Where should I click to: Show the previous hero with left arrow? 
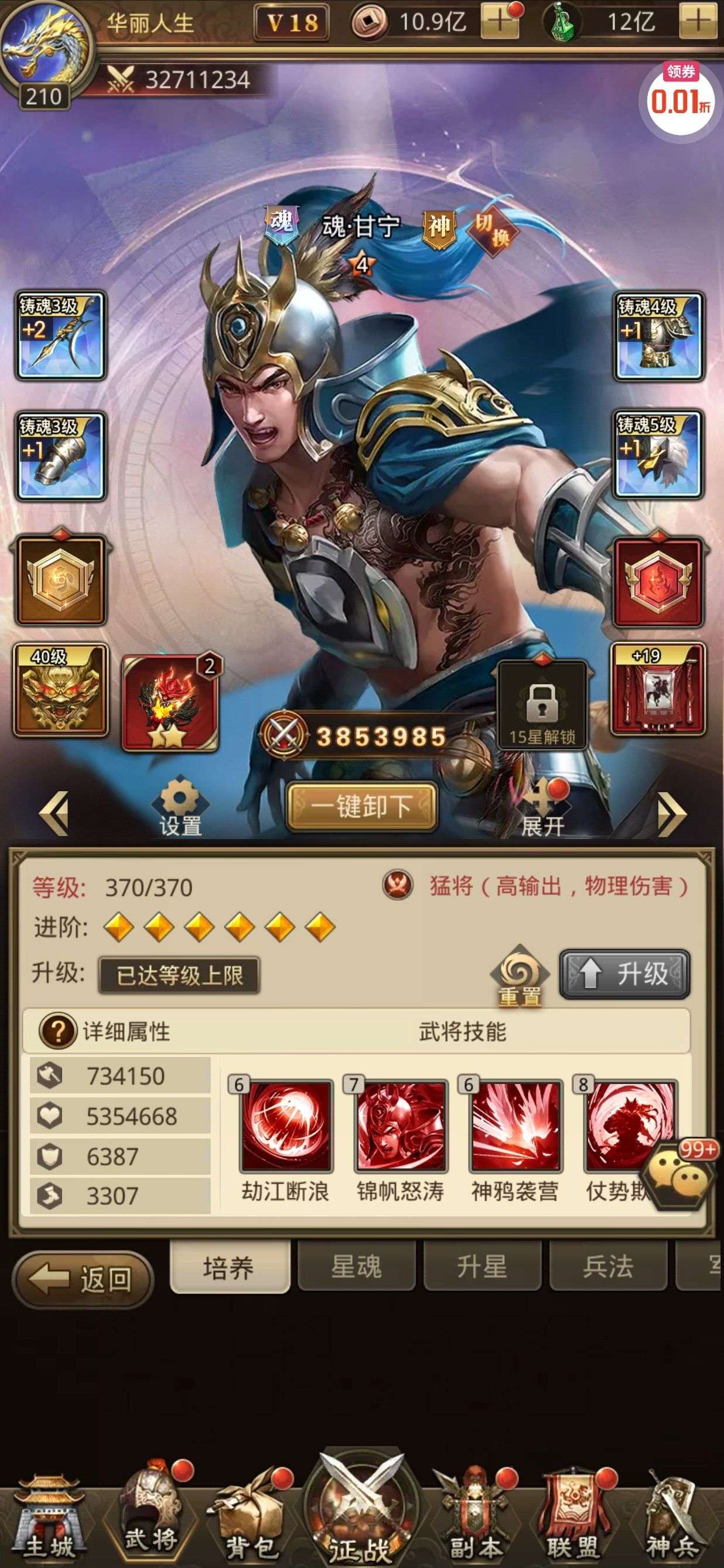(x=54, y=813)
